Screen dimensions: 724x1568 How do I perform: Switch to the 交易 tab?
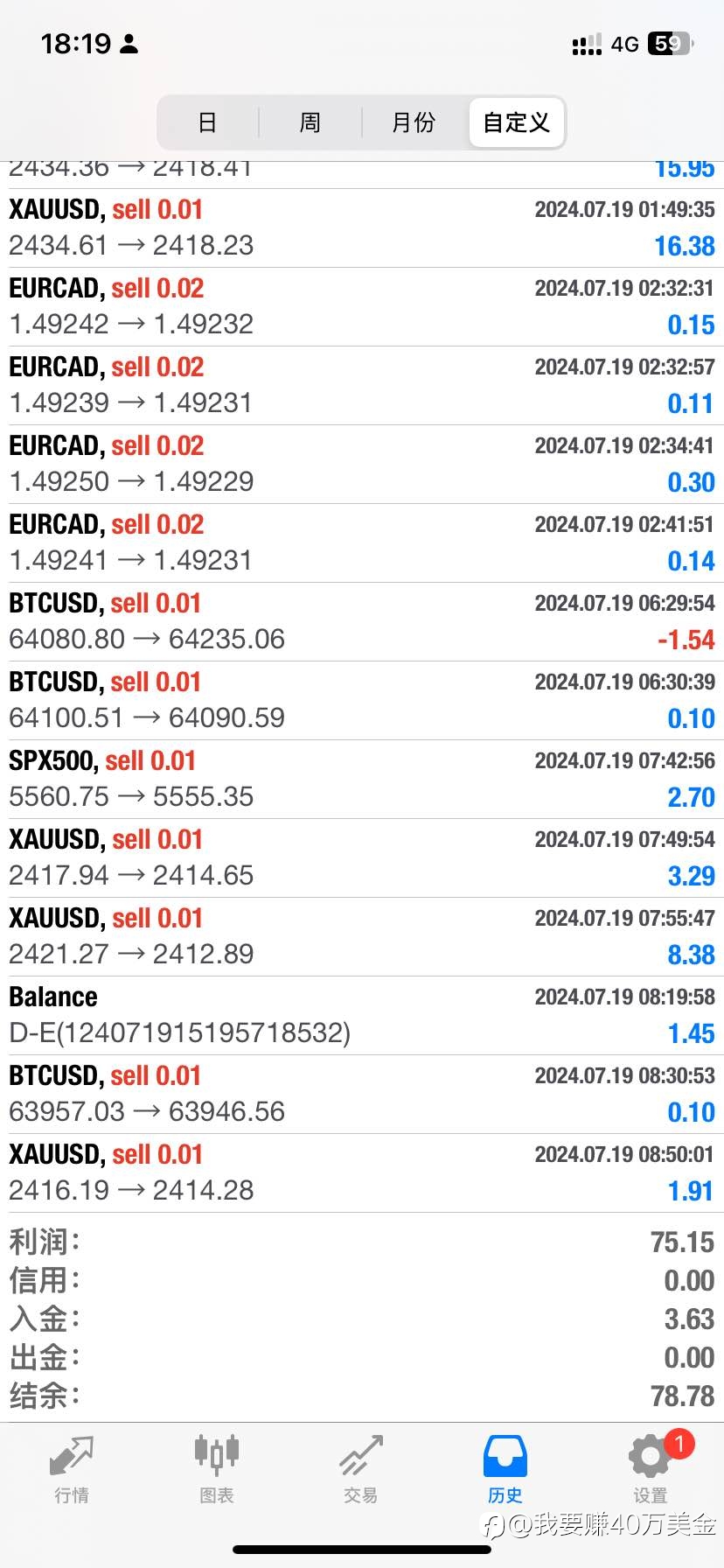[x=361, y=1470]
